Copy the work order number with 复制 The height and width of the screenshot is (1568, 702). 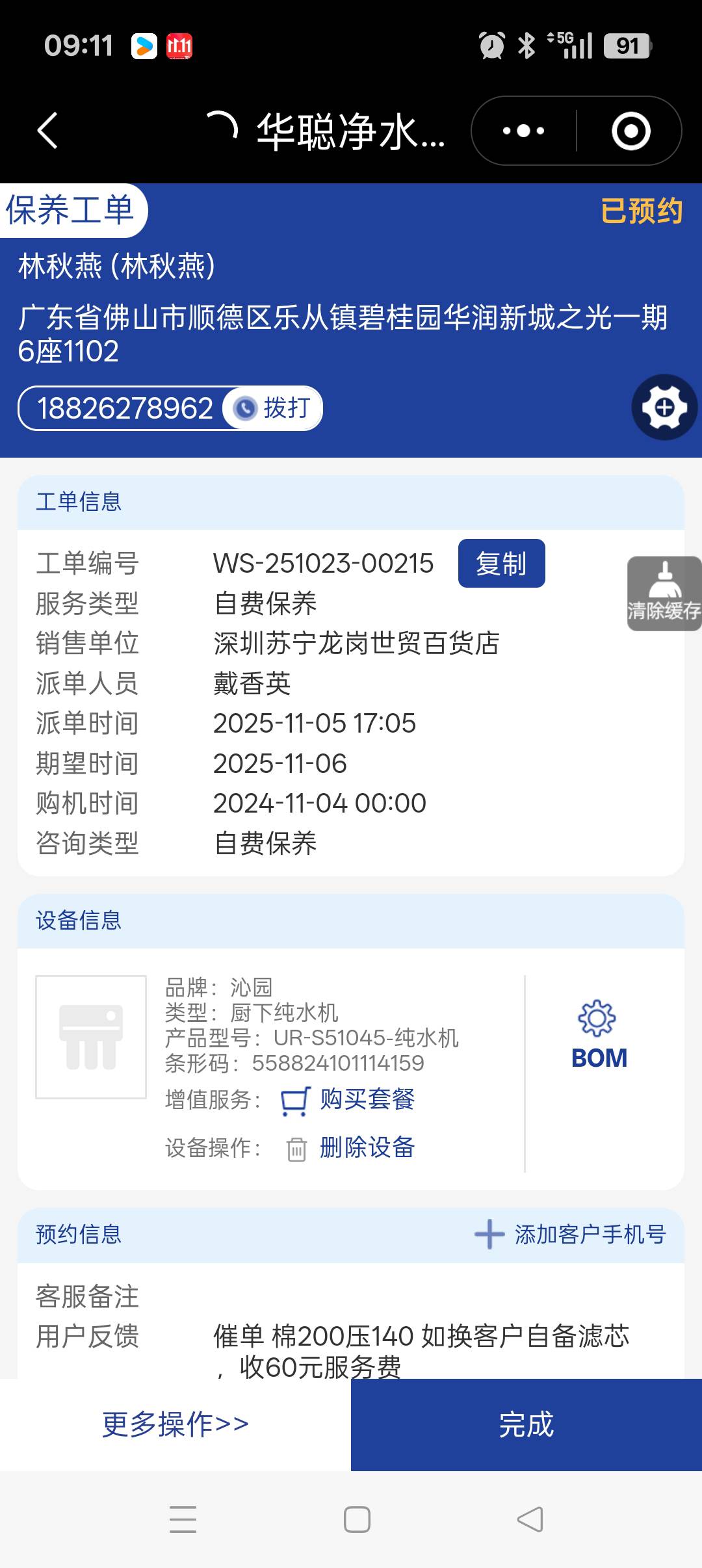point(501,564)
